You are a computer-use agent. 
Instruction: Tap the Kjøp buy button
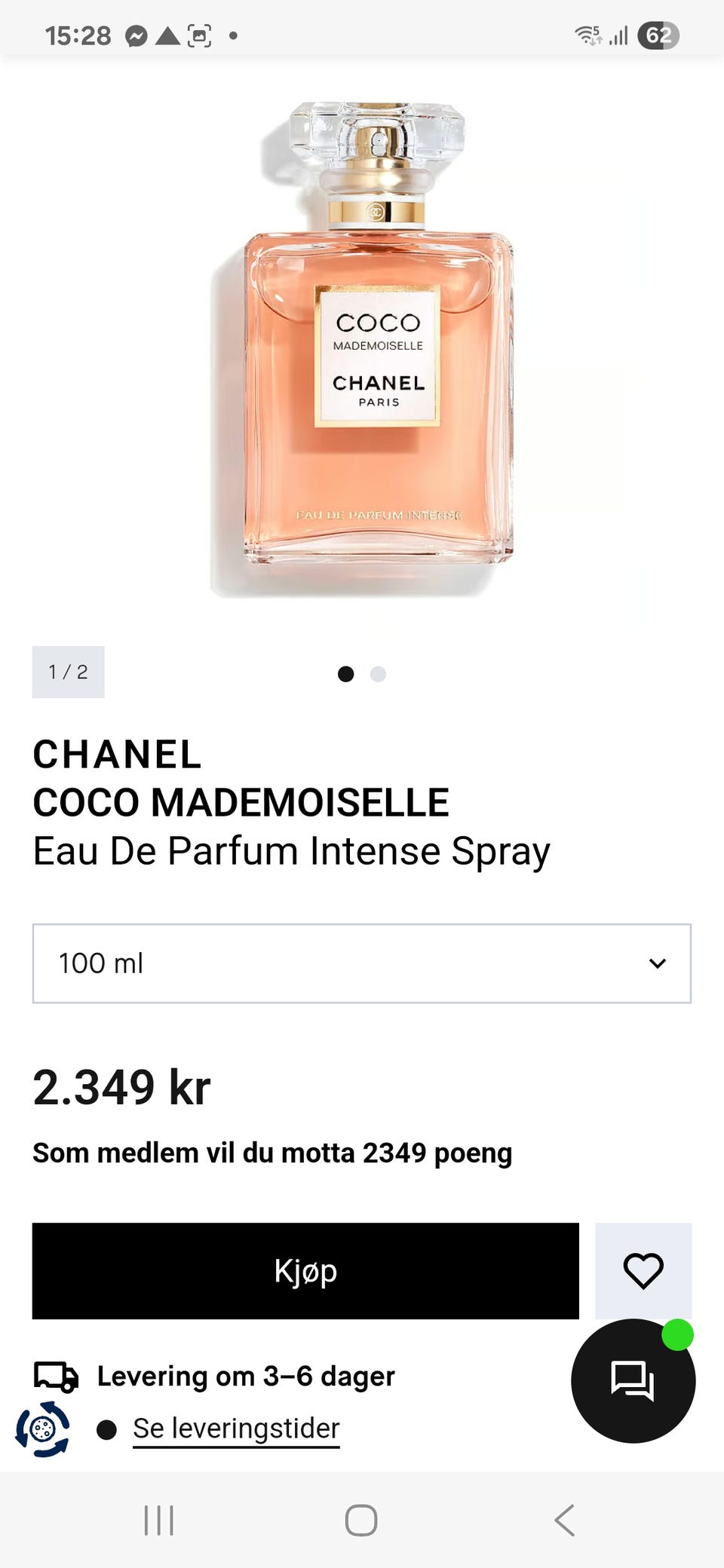pyautogui.click(x=305, y=1271)
